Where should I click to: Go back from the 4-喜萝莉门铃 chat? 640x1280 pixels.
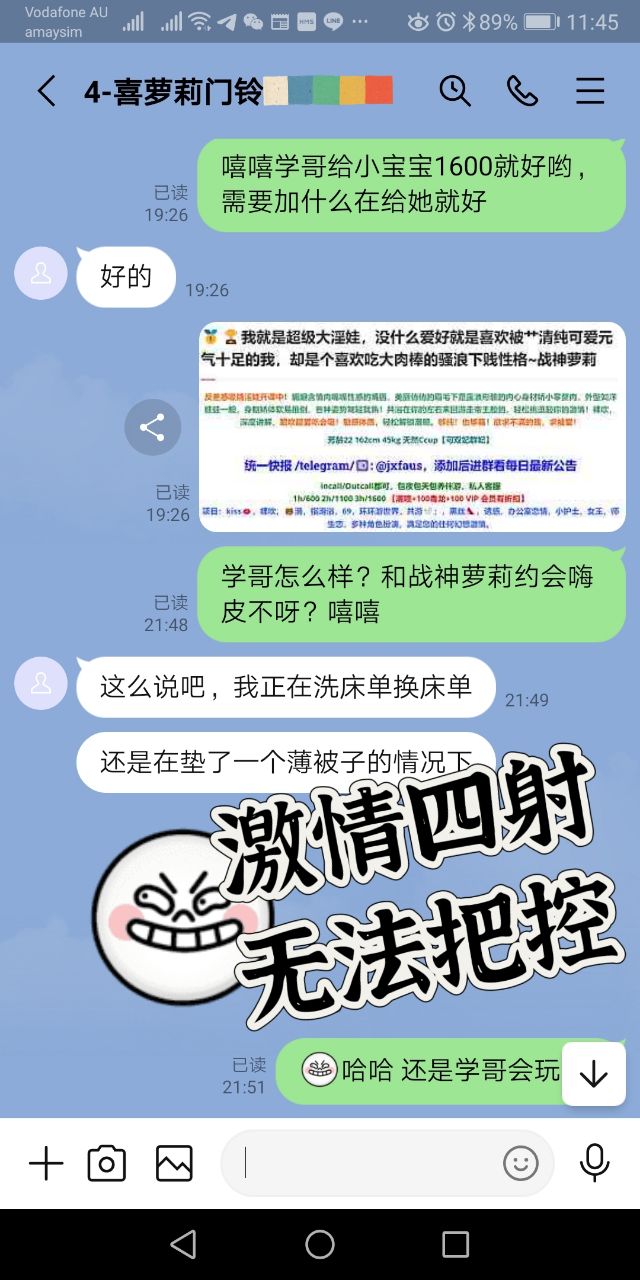[46, 92]
